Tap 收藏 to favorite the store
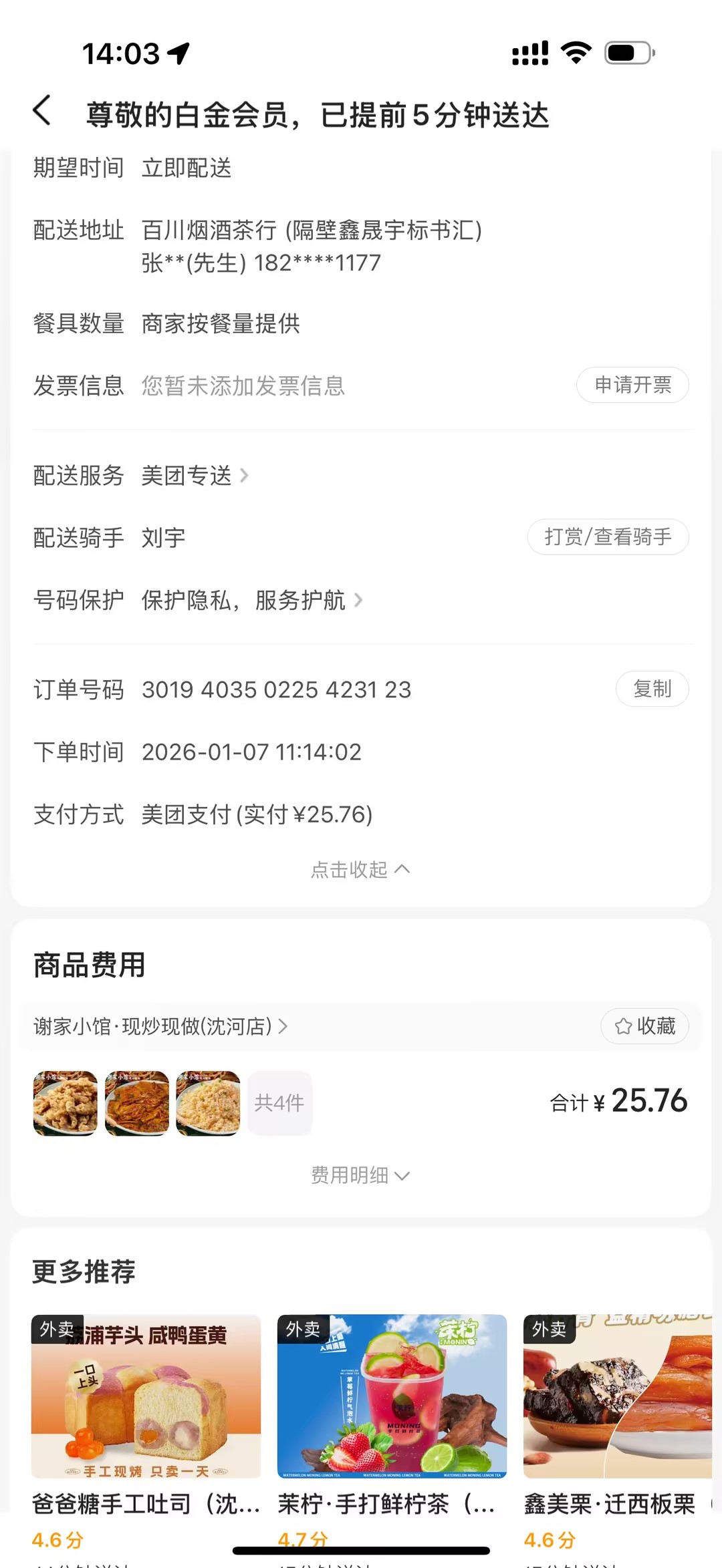722x1568 pixels. click(x=645, y=1026)
